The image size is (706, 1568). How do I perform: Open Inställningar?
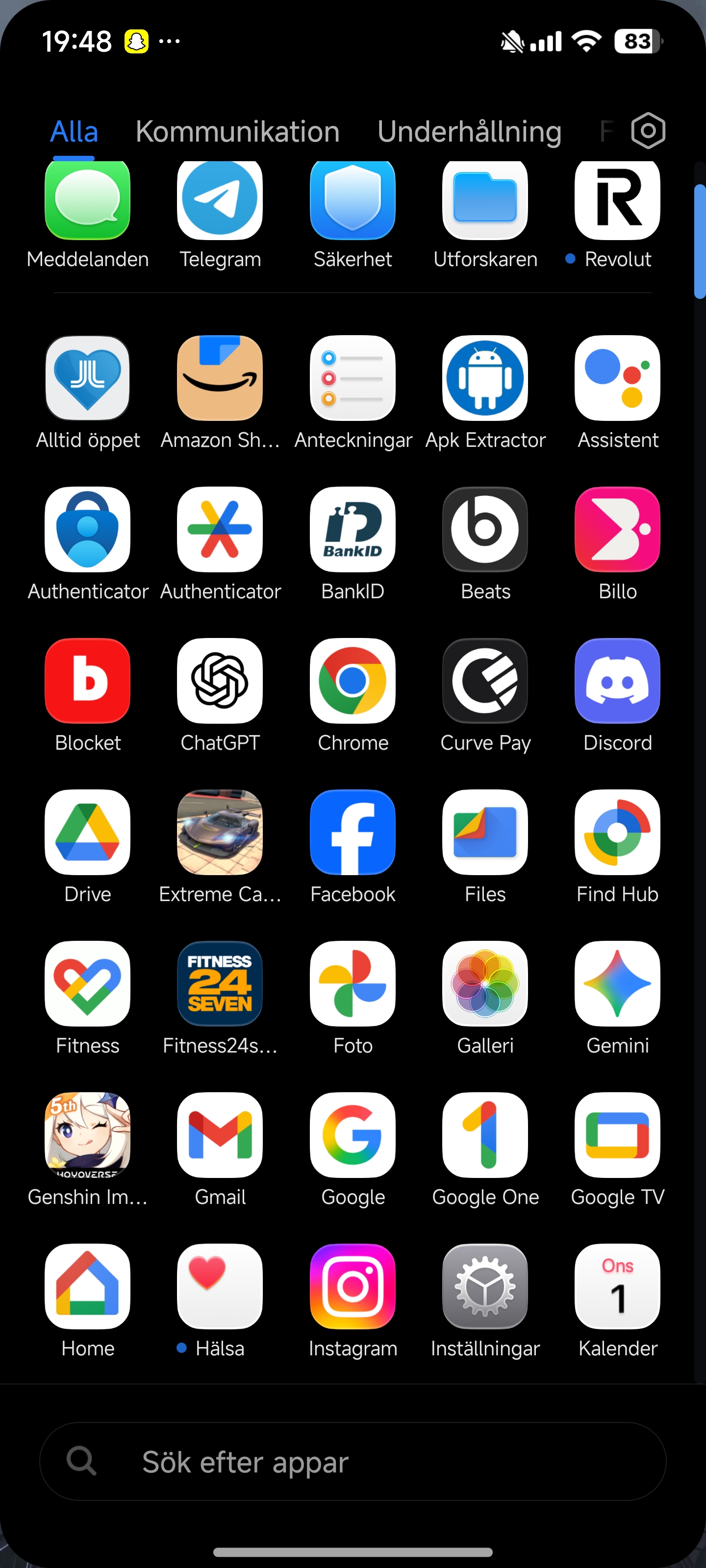pyautogui.click(x=485, y=1286)
